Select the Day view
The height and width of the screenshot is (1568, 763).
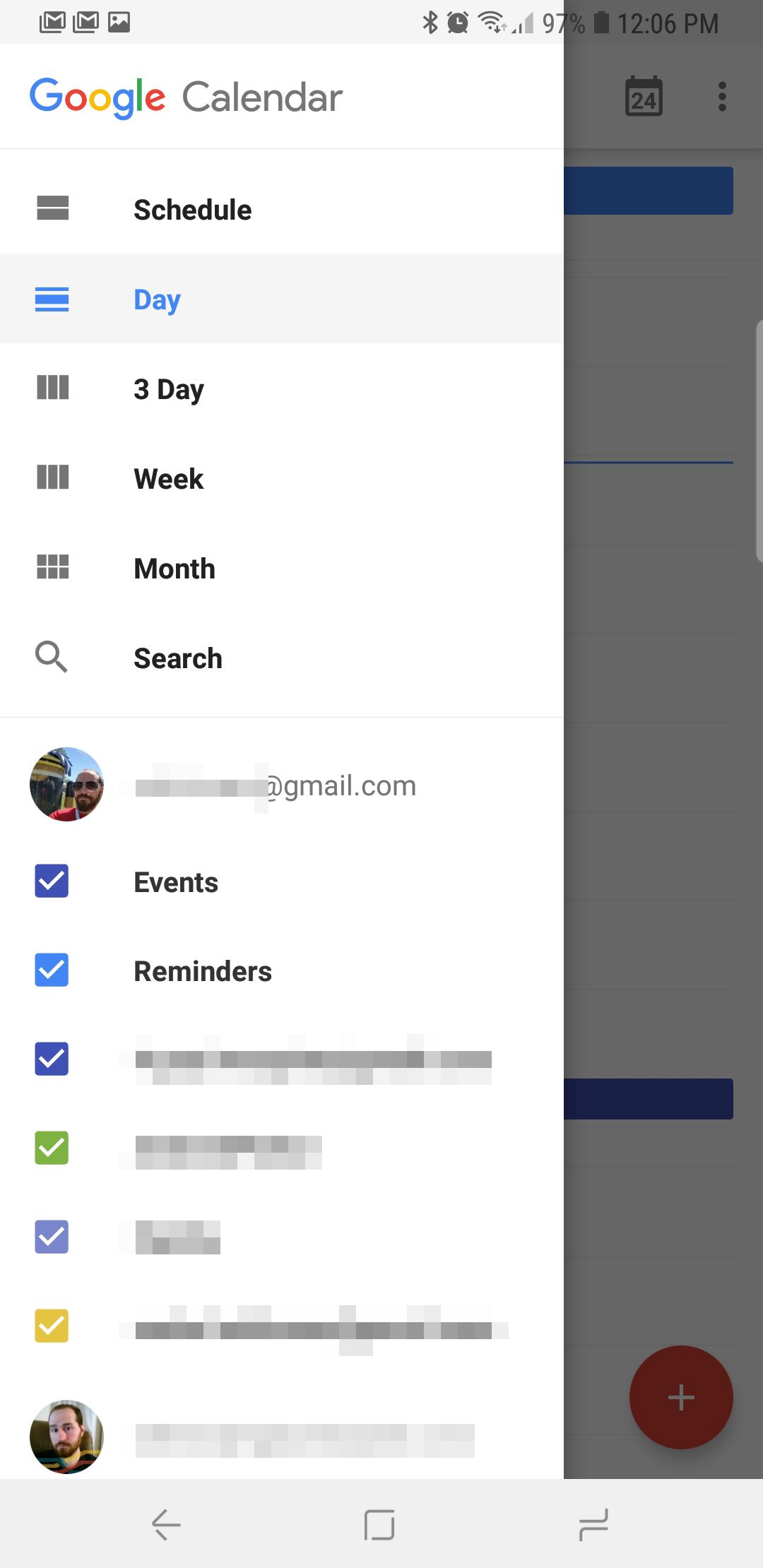click(157, 299)
